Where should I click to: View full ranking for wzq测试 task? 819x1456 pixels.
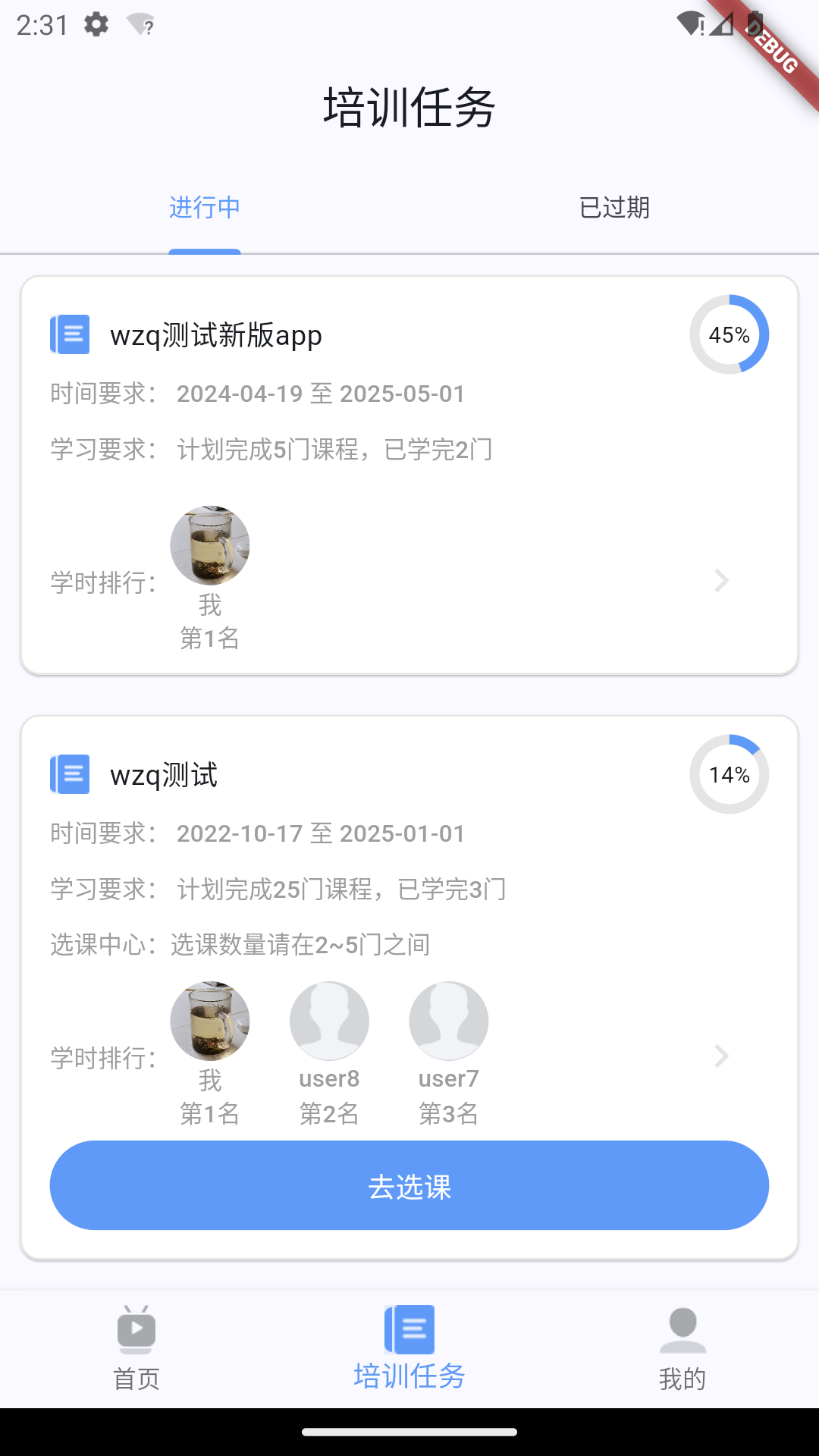tap(721, 1056)
